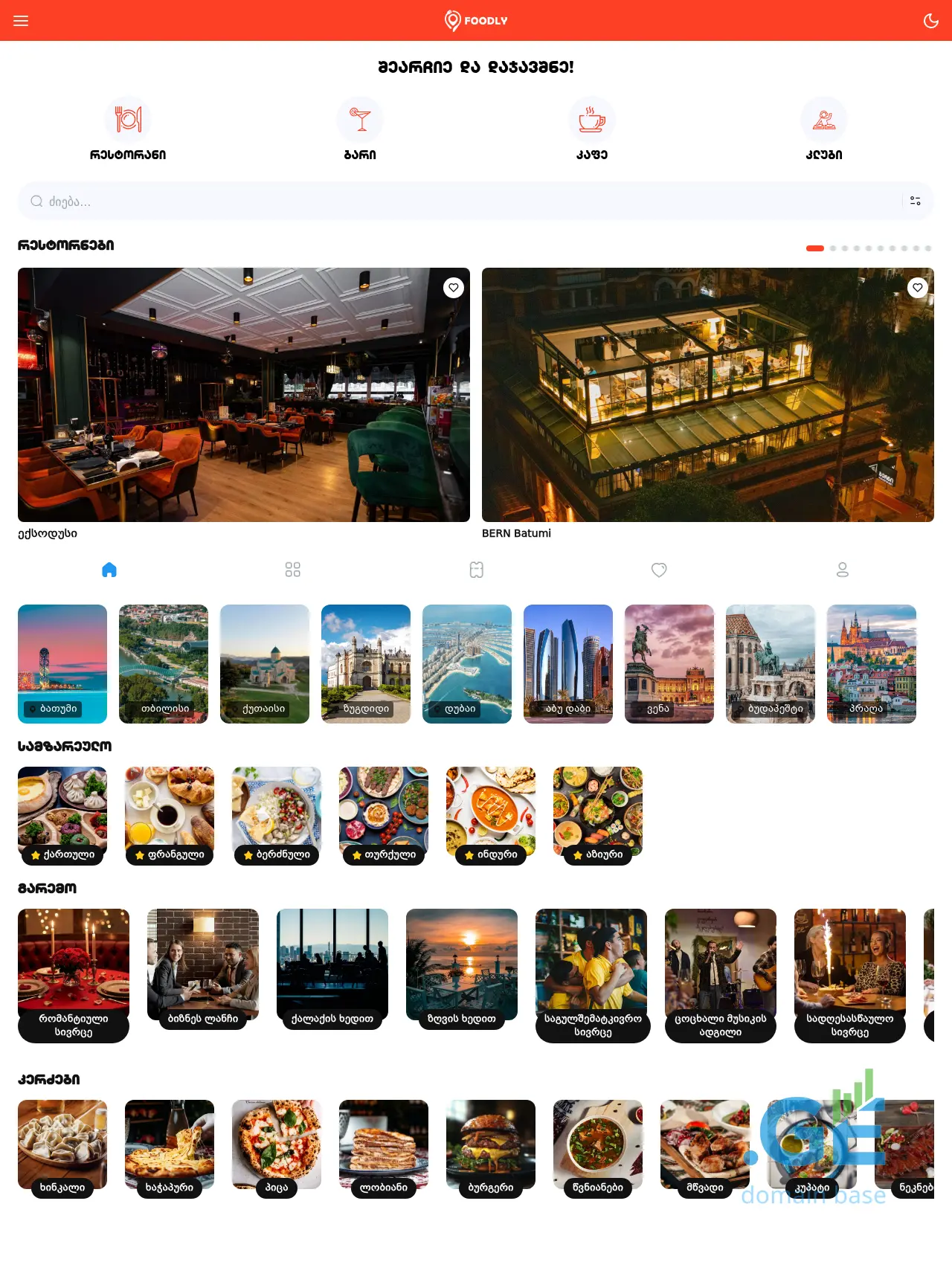Go to the favorites heart tab
This screenshot has height=1285, width=952.
point(659,570)
